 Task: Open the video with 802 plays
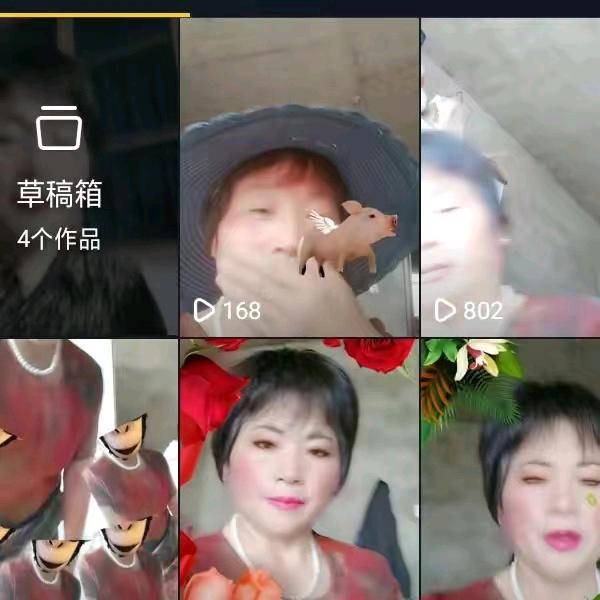click(x=510, y=178)
